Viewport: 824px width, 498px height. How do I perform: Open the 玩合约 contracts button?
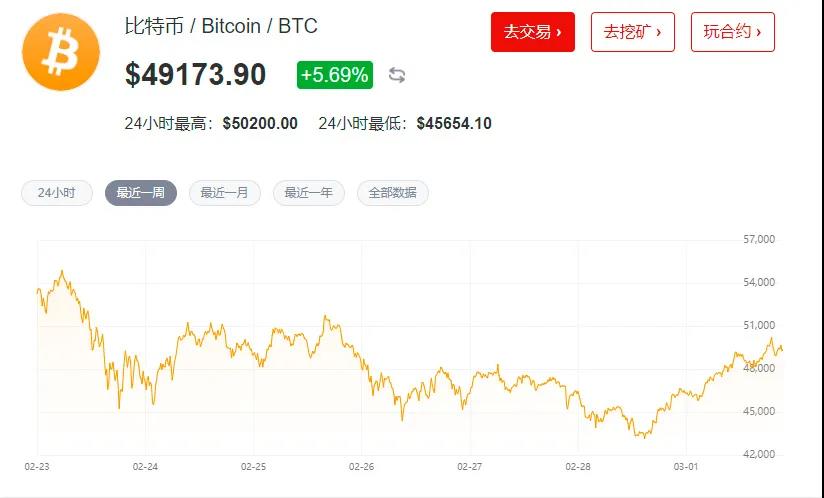732,32
